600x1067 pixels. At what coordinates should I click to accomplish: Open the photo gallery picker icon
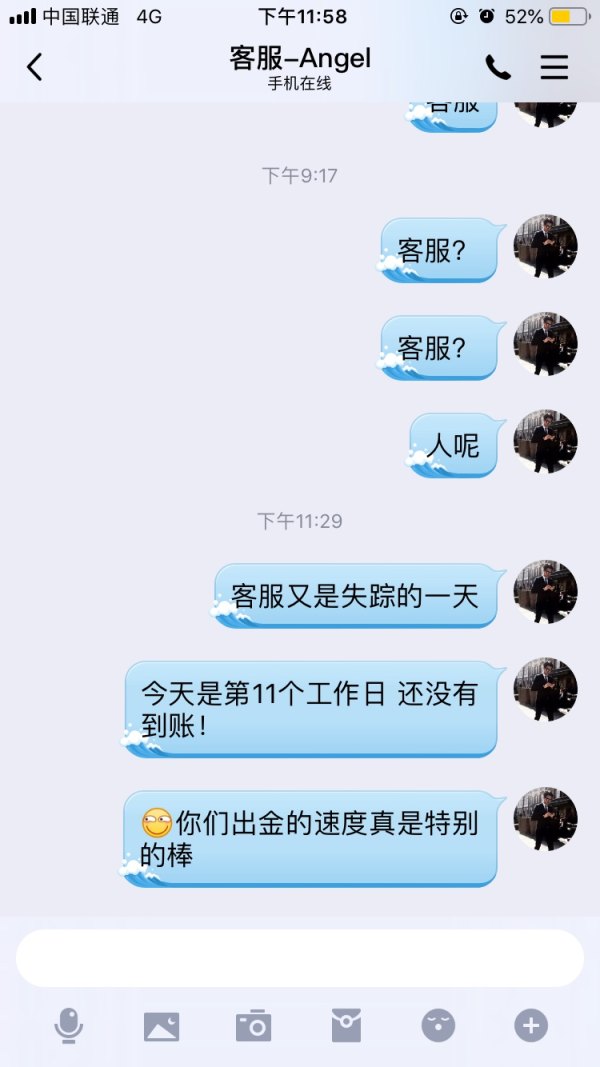click(x=161, y=1025)
